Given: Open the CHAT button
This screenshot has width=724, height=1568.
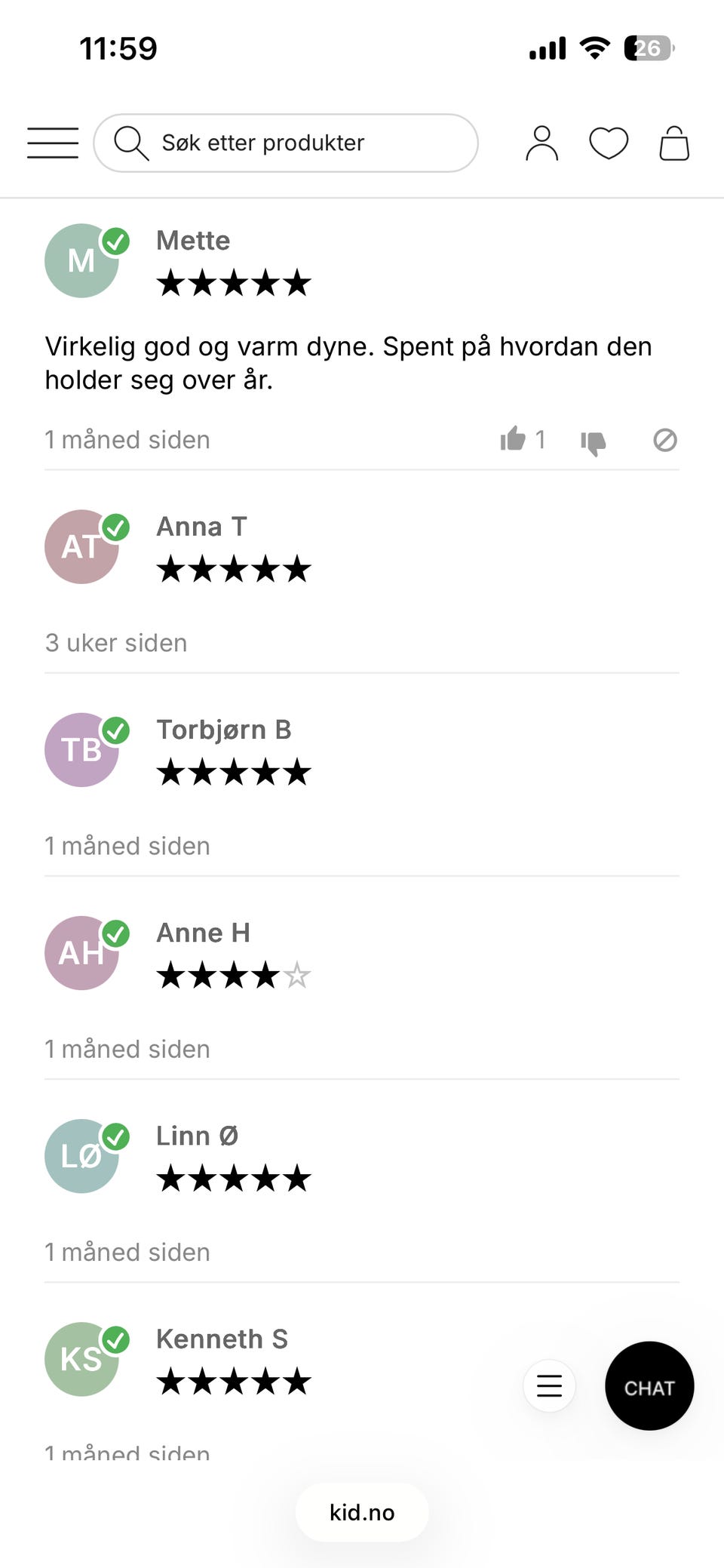Looking at the screenshot, I should point(649,1387).
